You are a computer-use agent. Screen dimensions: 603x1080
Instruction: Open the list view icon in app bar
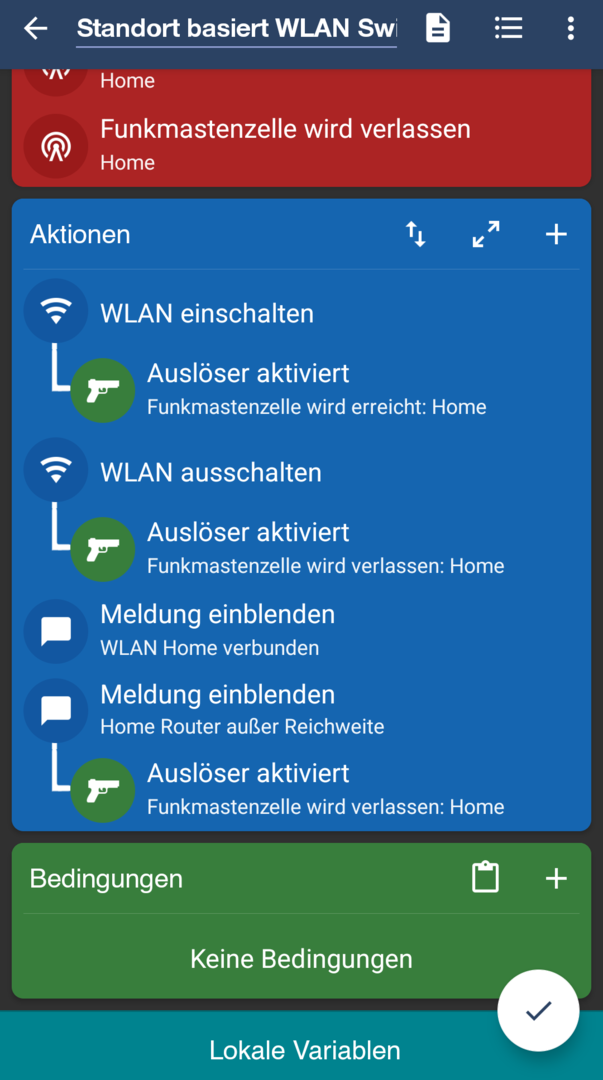pyautogui.click(x=508, y=28)
